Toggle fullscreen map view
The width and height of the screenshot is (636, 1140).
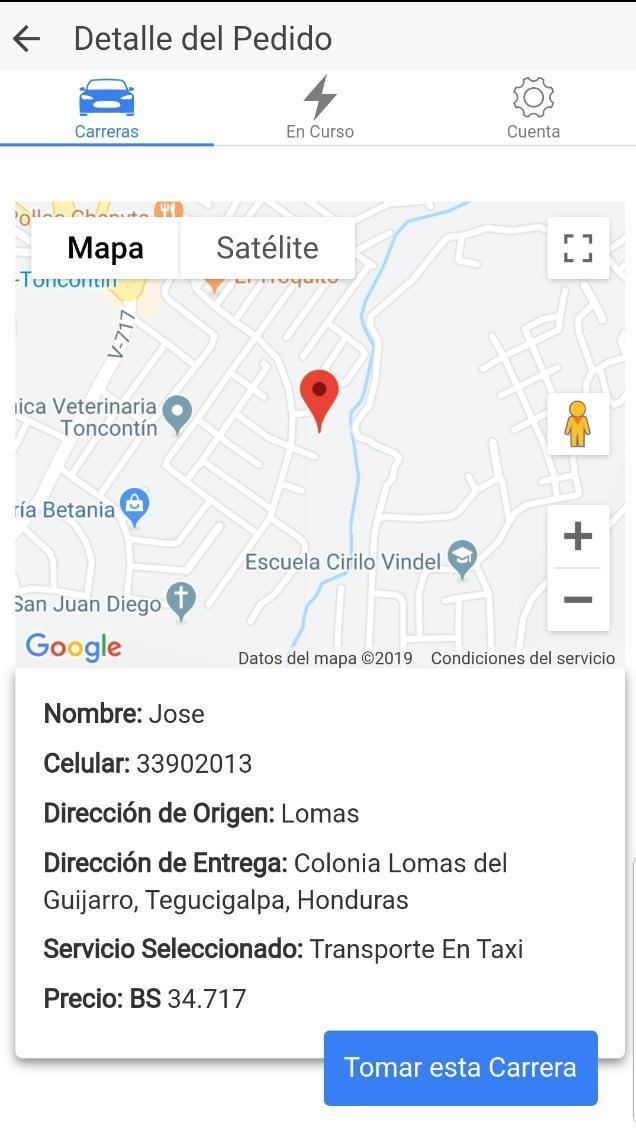(578, 248)
